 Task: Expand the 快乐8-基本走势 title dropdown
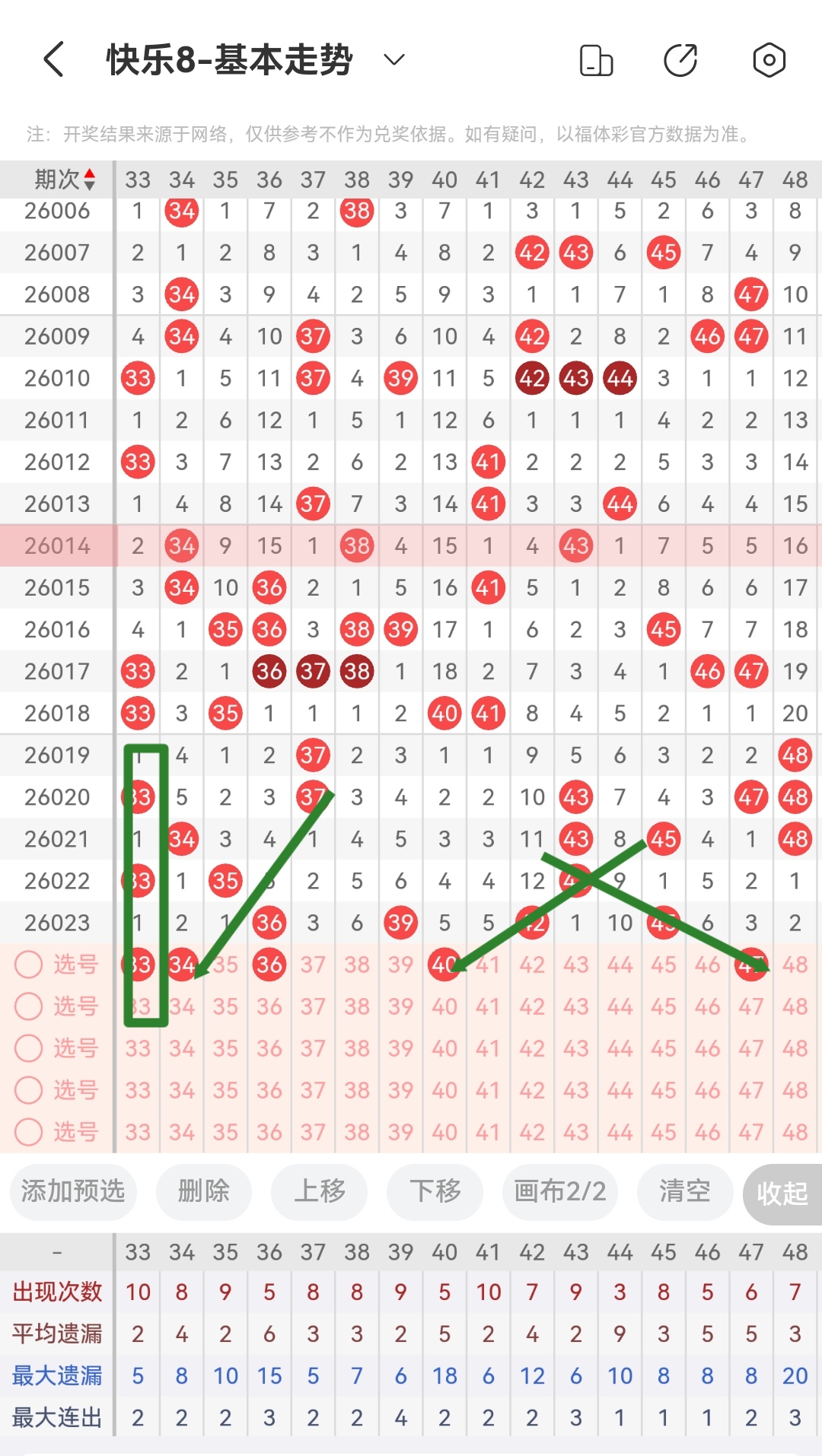pos(393,59)
